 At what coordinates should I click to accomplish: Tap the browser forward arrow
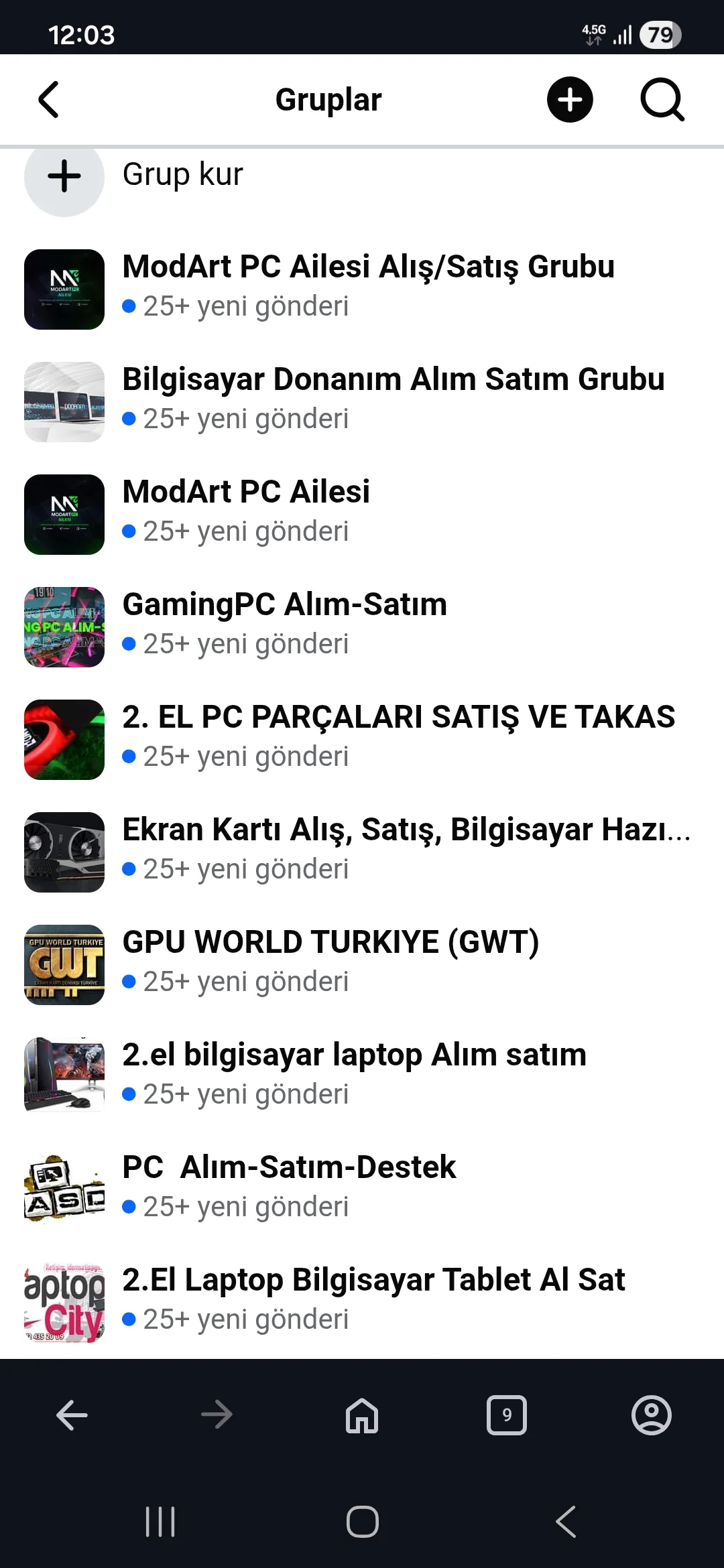(217, 1415)
